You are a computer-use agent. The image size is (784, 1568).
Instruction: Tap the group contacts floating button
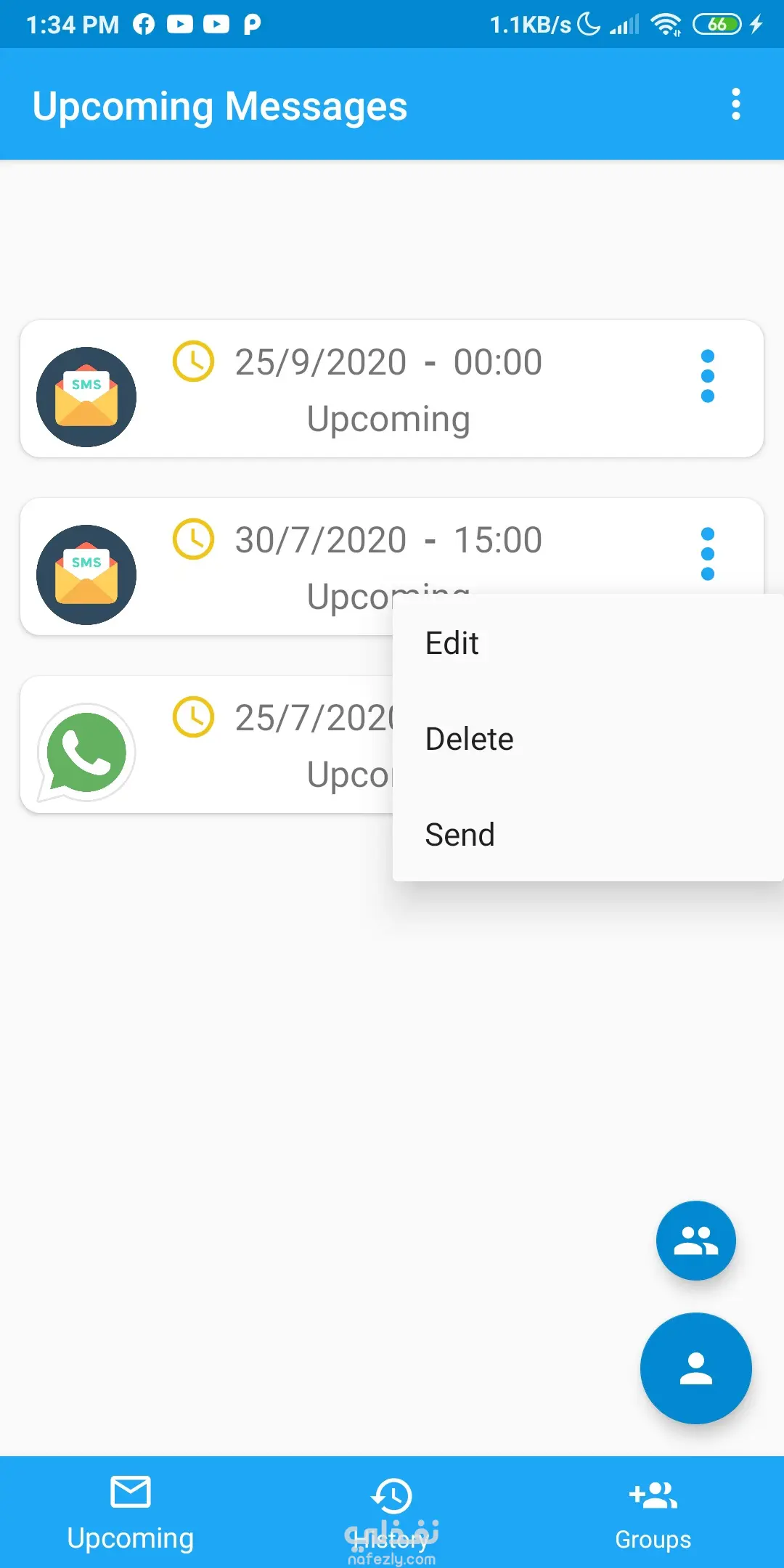click(695, 1240)
